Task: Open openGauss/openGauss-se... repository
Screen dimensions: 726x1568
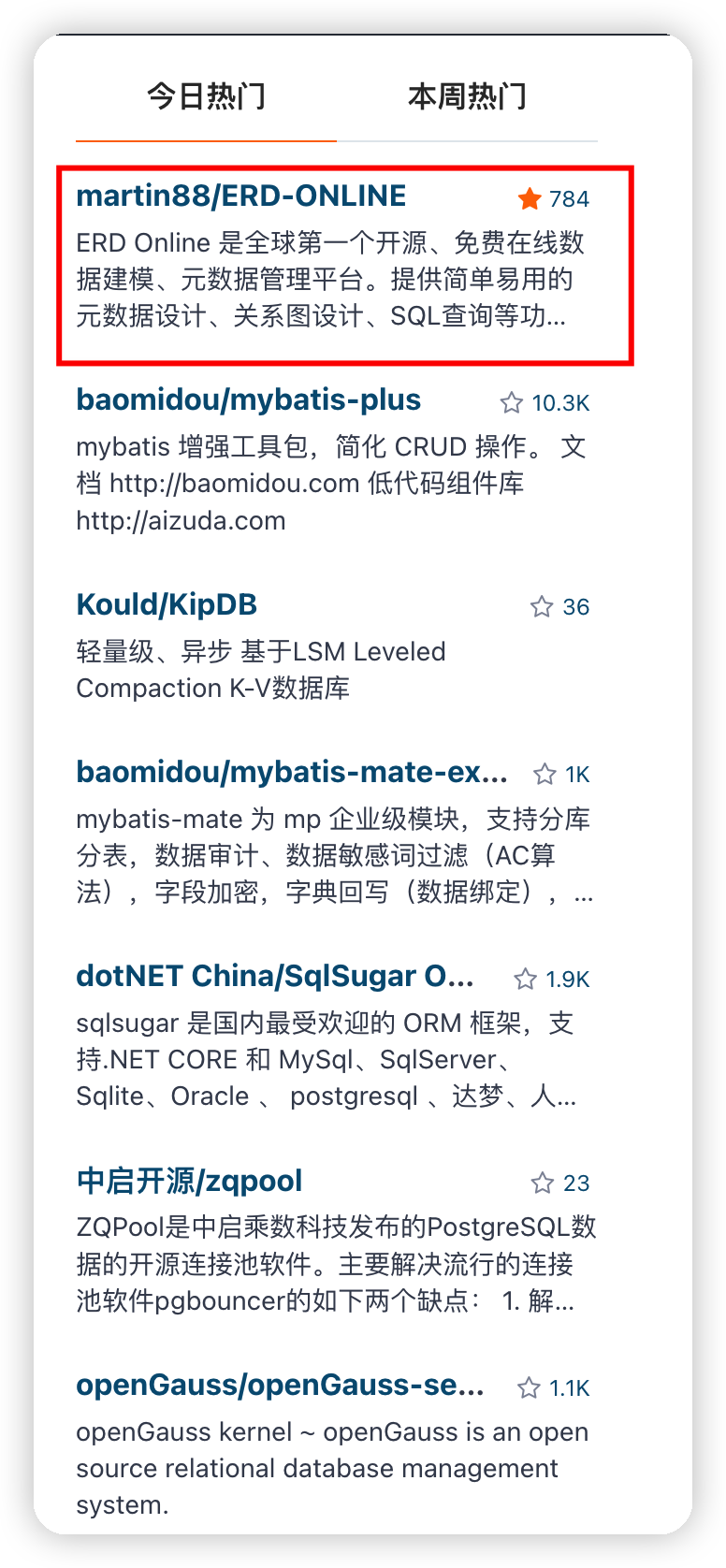Action: 280,1386
